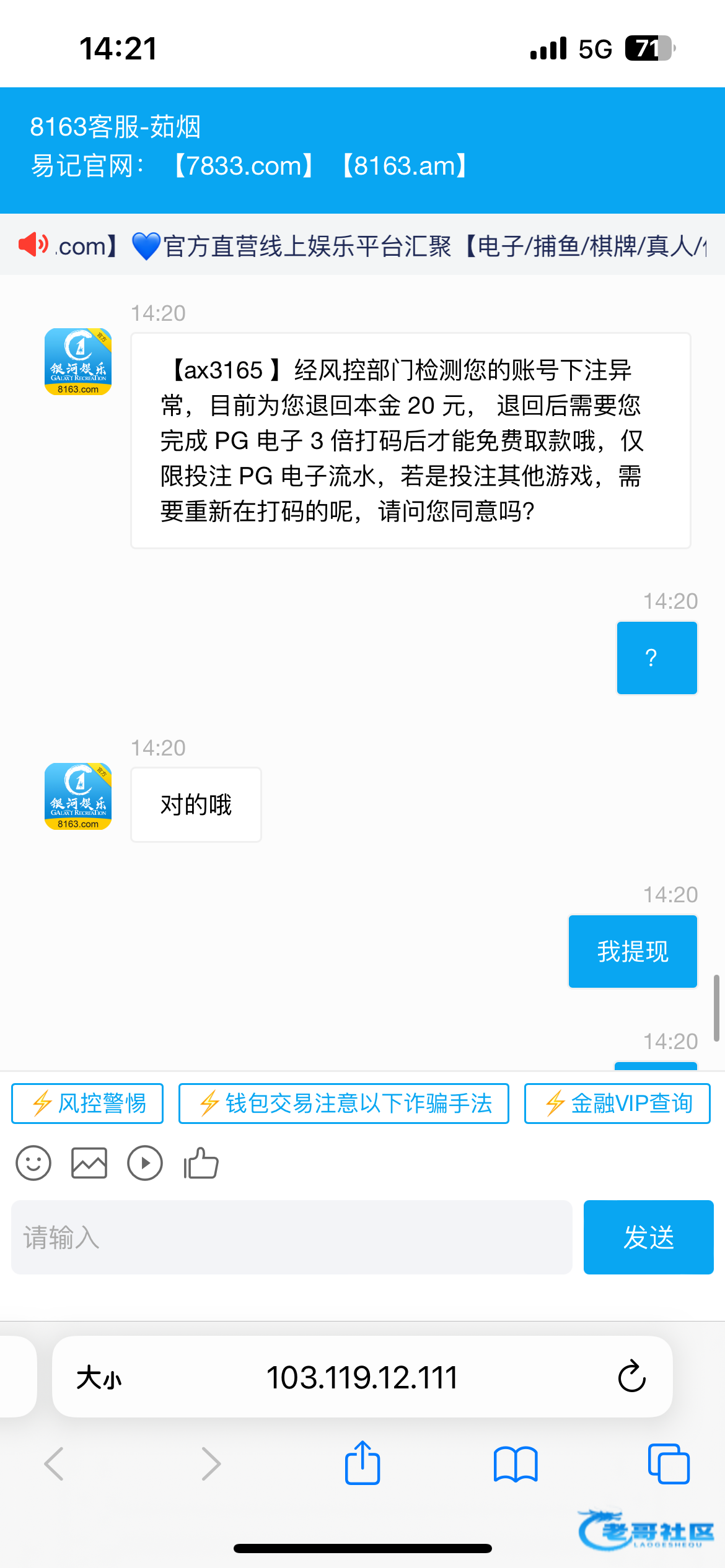The image size is (725, 1568).
Task: Send the message with 发送
Action: click(x=648, y=1237)
